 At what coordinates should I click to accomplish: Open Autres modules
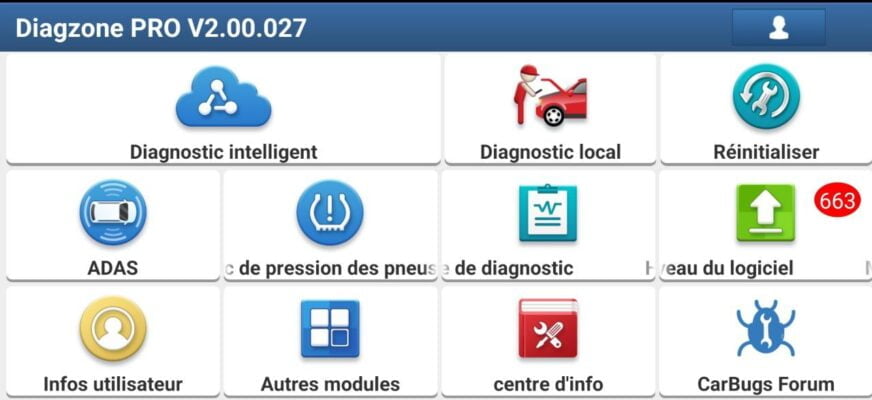tap(330, 341)
